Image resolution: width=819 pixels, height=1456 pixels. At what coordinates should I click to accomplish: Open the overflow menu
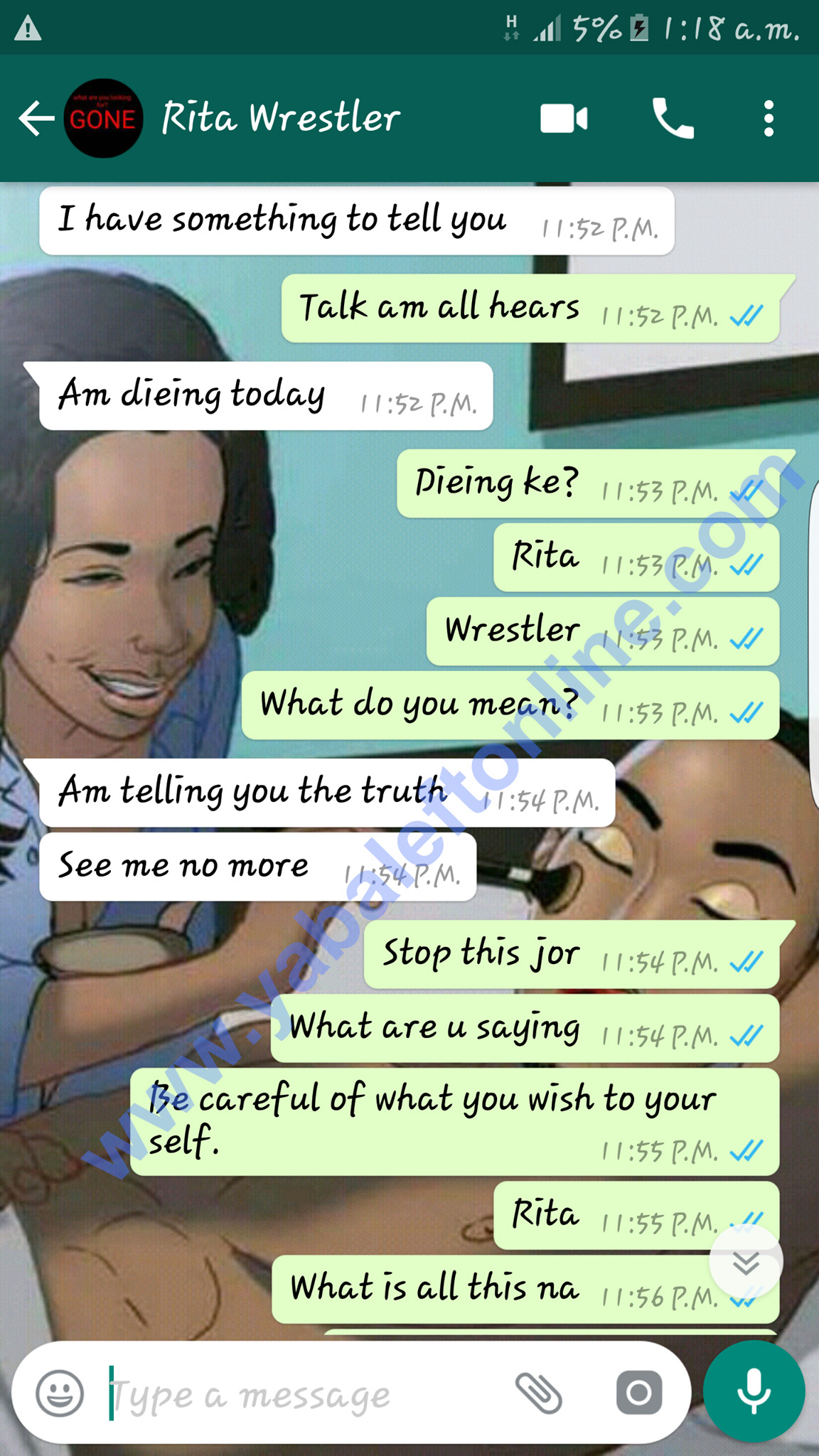tap(768, 118)
